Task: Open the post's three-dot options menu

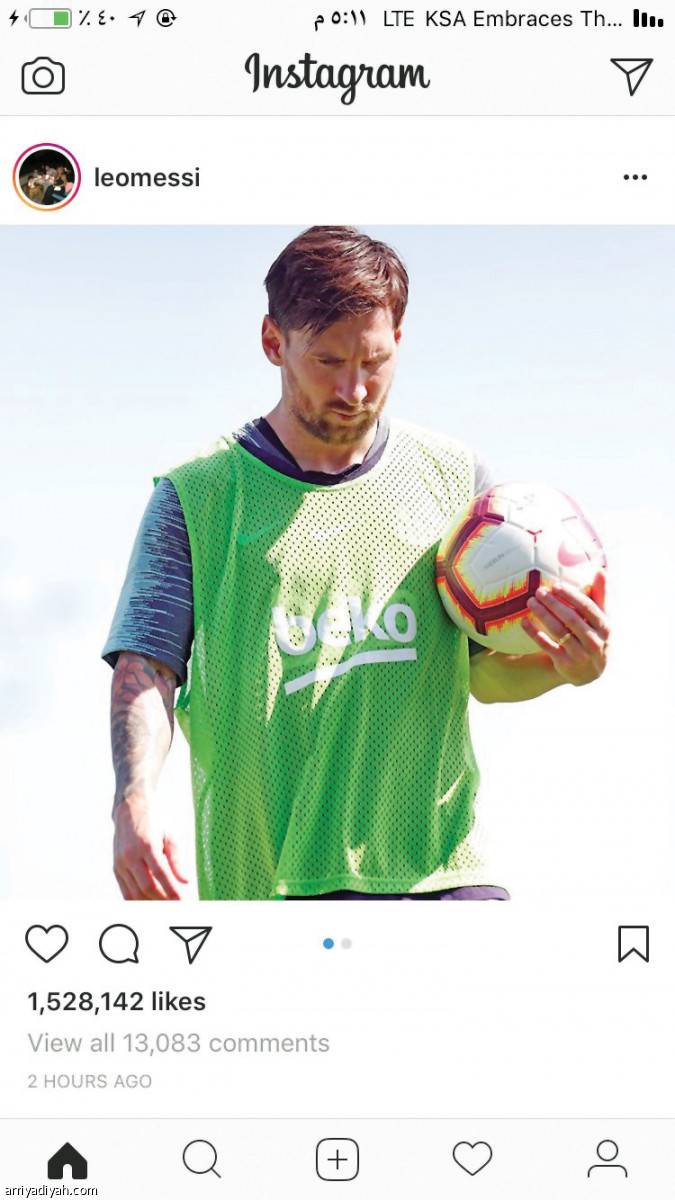Action: [635, 178]
